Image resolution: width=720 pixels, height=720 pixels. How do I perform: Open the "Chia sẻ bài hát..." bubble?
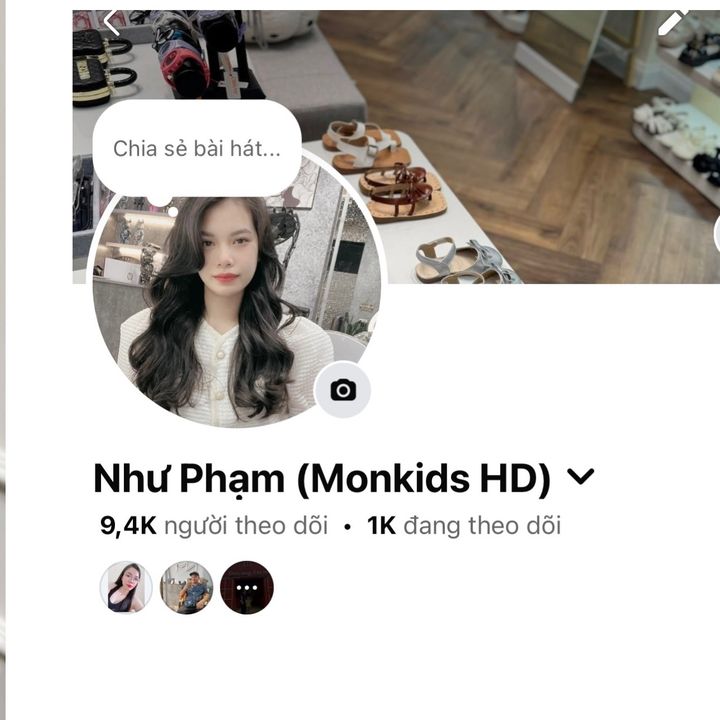point(196,149)
